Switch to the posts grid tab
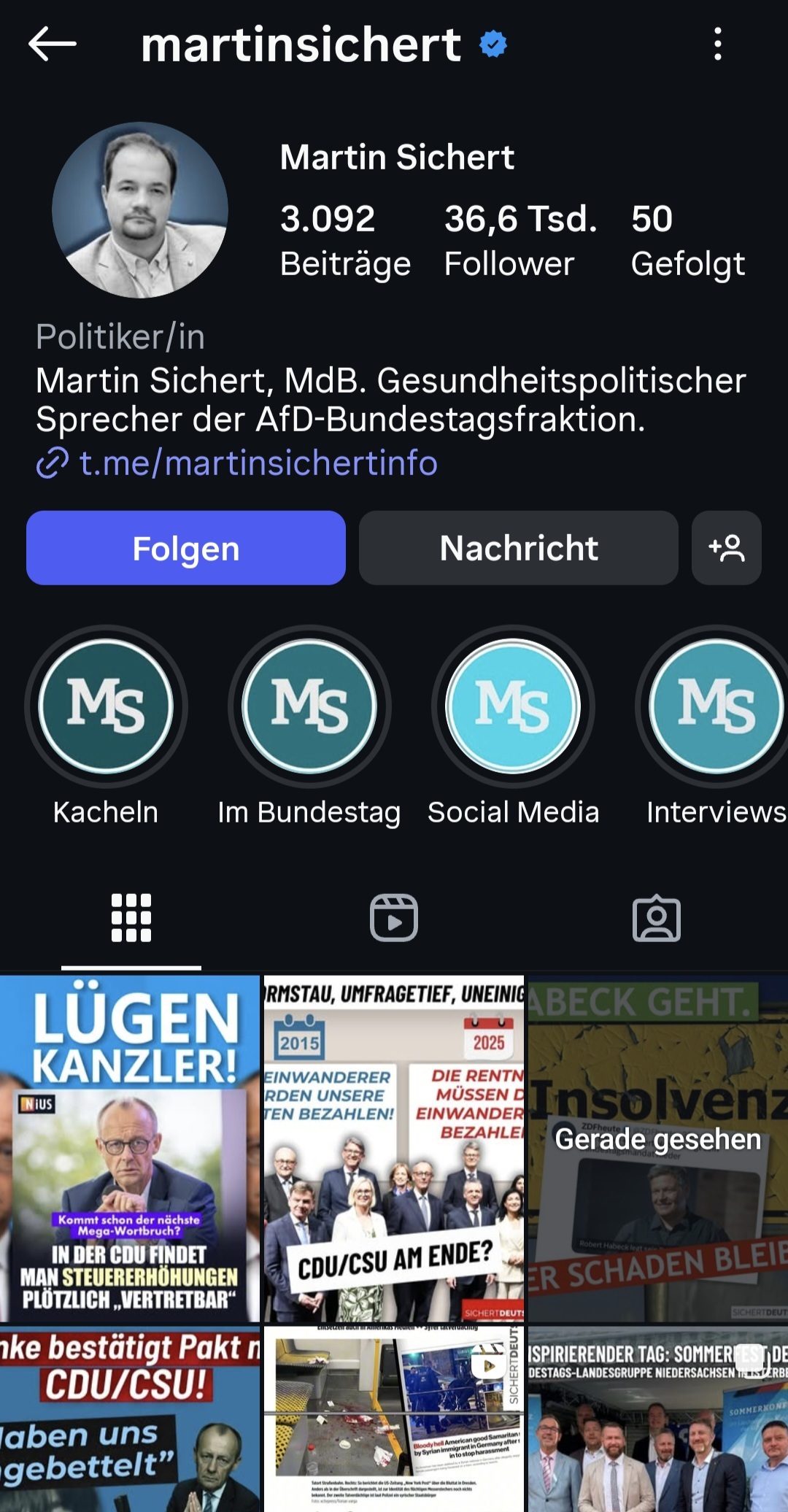This screenshot has height=1512, width=788. point(131,918)
